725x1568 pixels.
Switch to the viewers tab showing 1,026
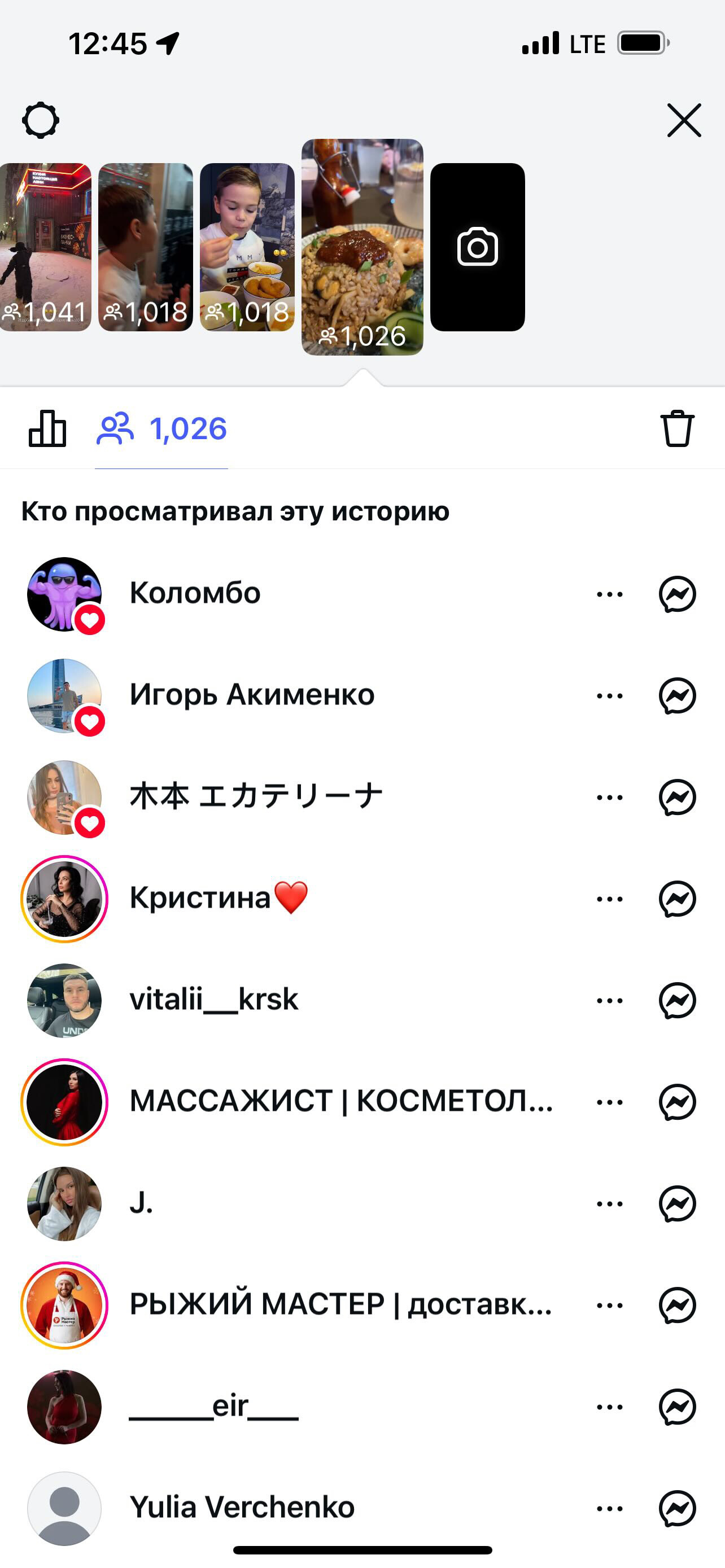click(162, 428)
